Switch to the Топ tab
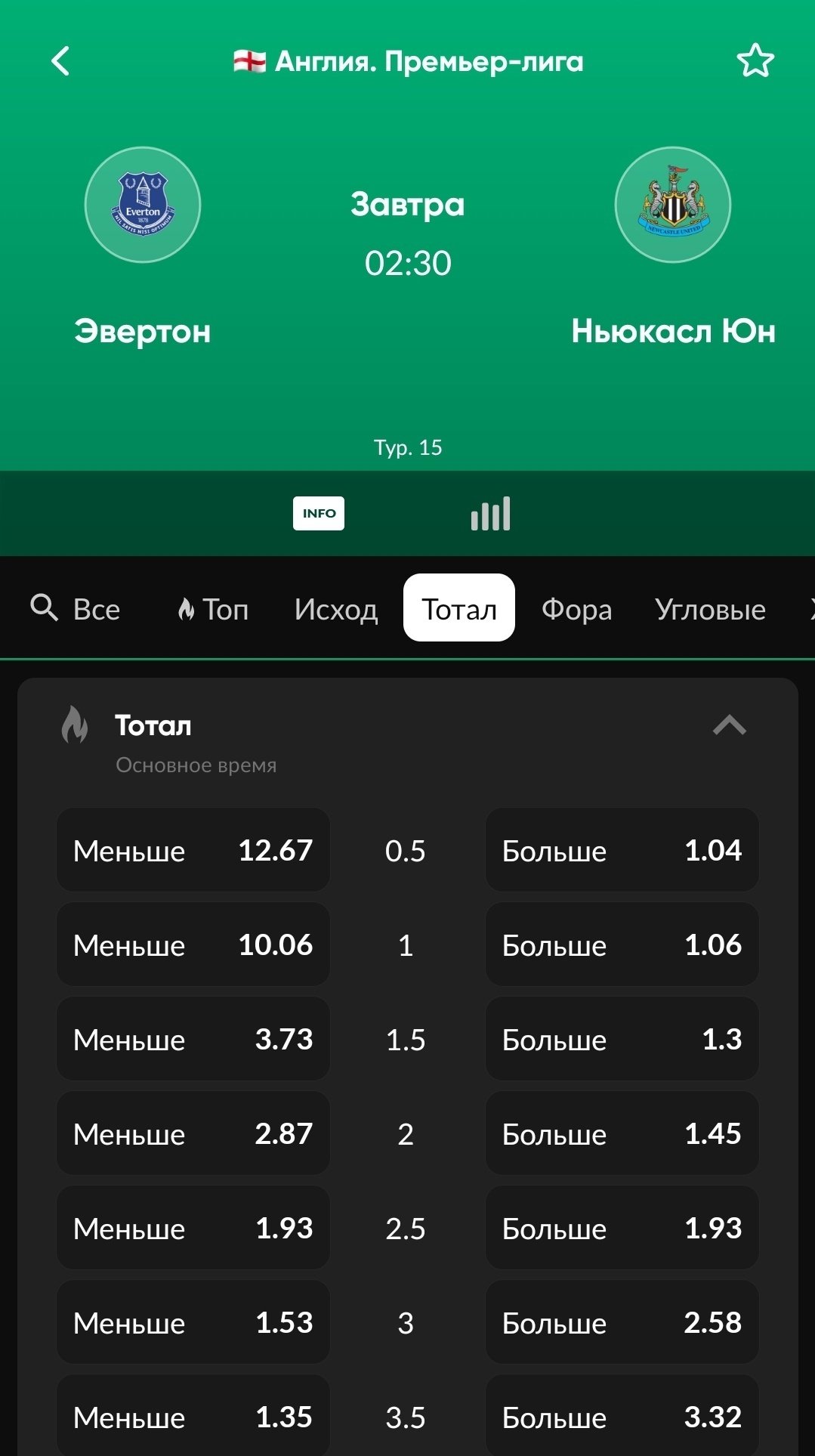 pos(213,609)
